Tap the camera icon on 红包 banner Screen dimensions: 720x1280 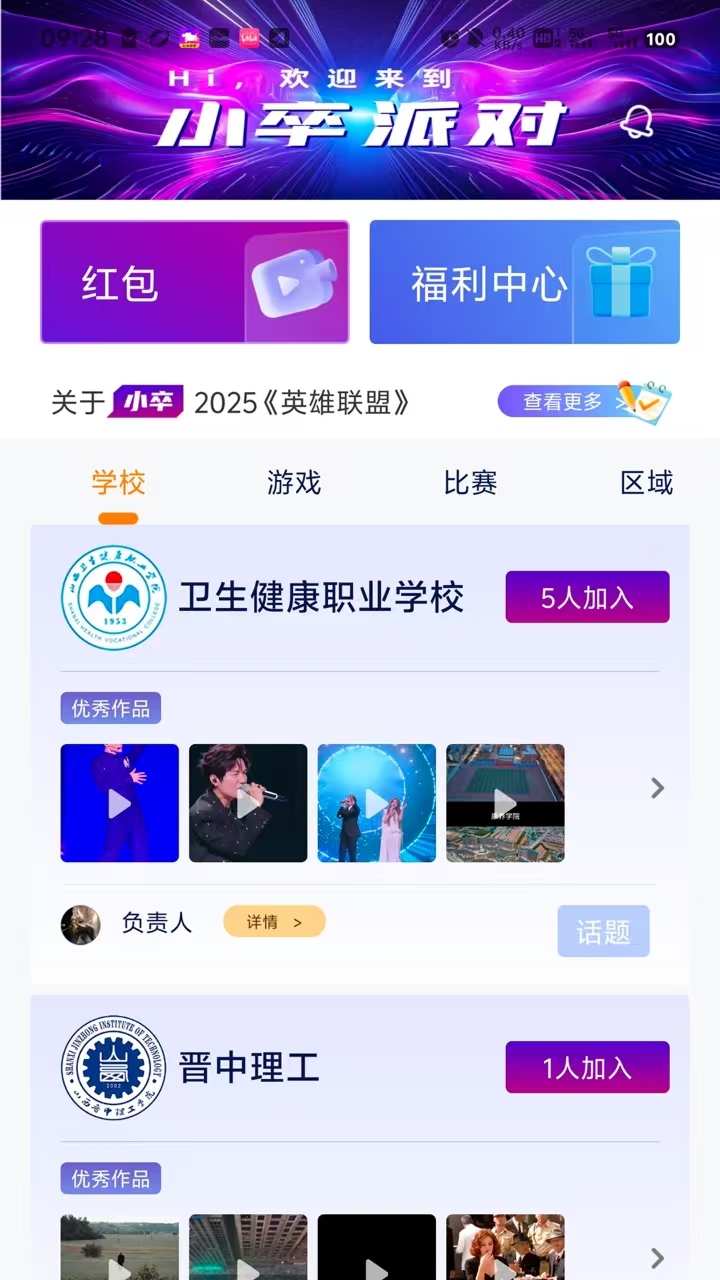click(x=293, y=282)
